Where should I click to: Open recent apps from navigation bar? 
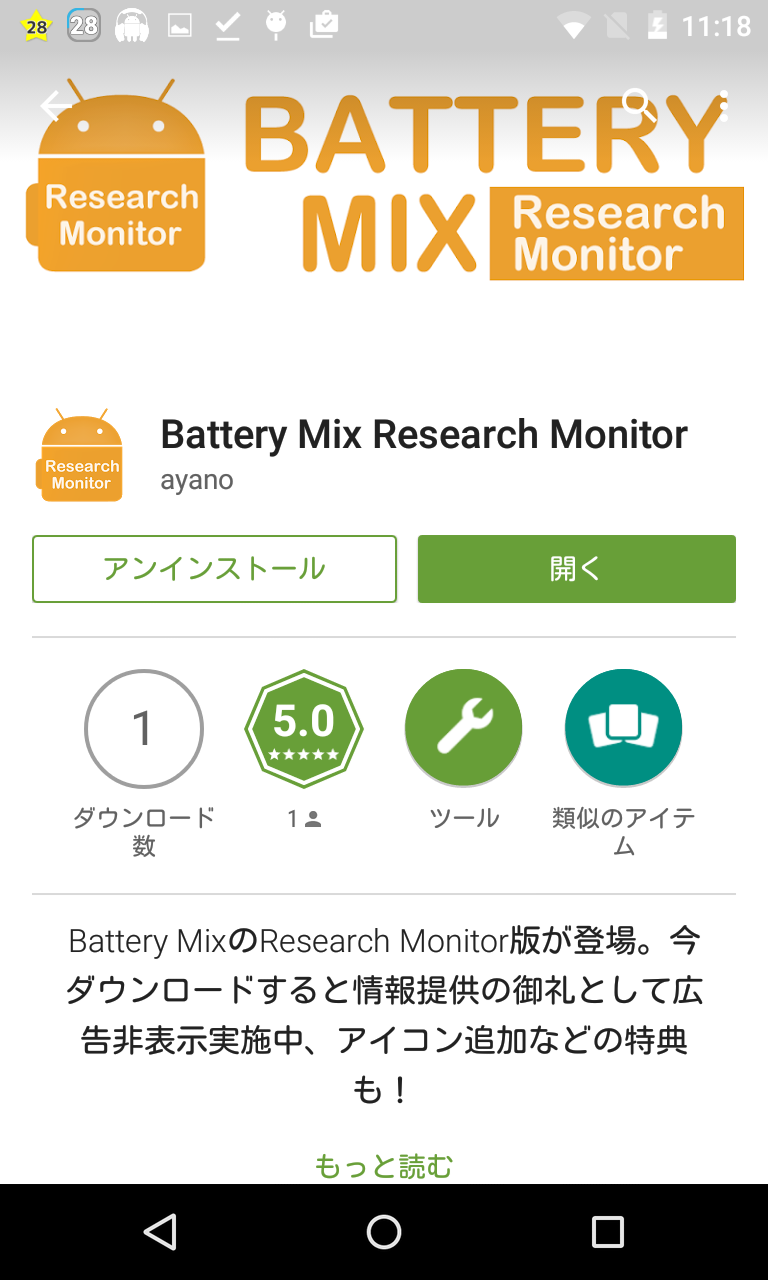click(607, 1232)
